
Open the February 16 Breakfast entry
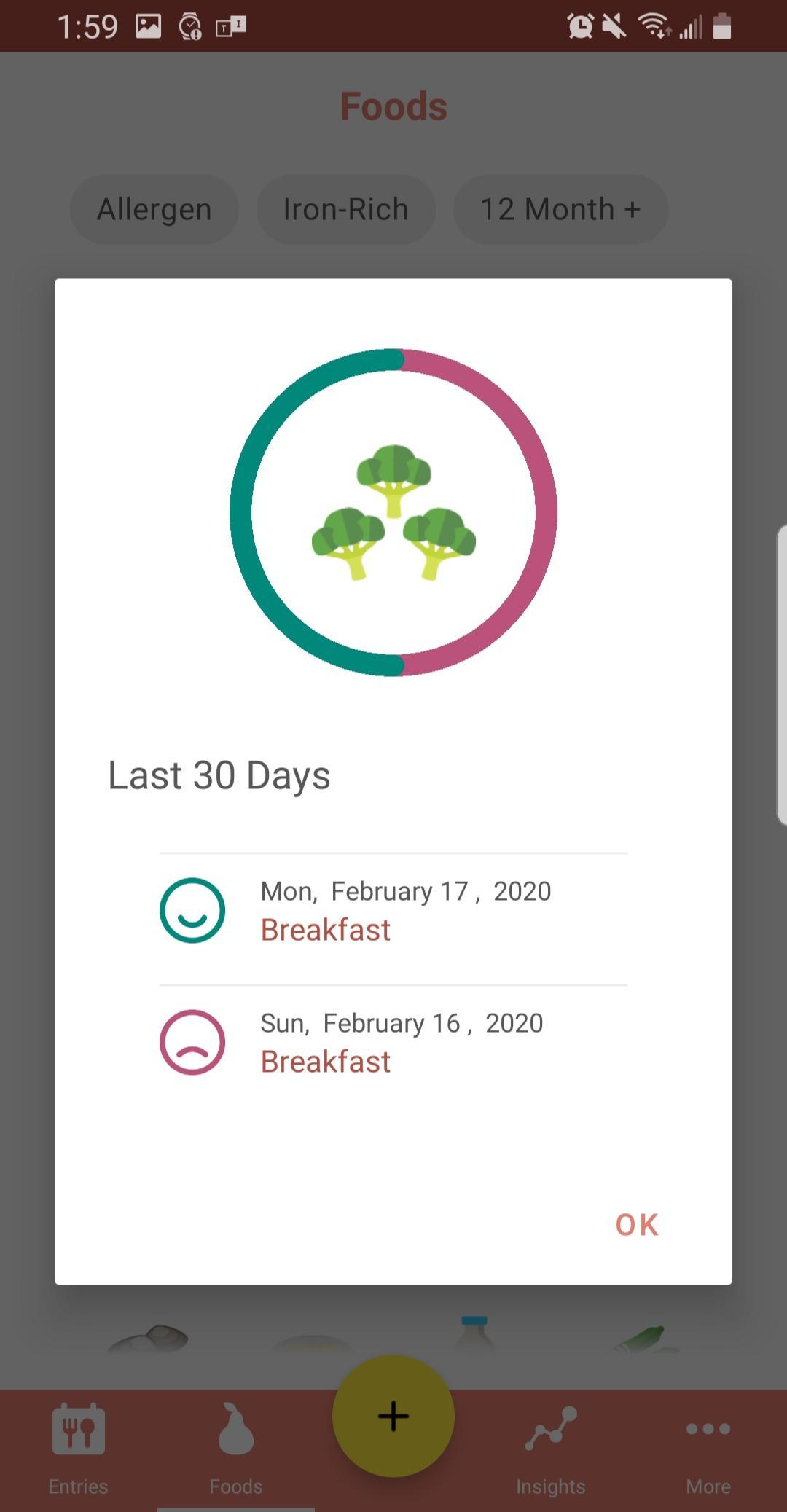click(393, 1043)
